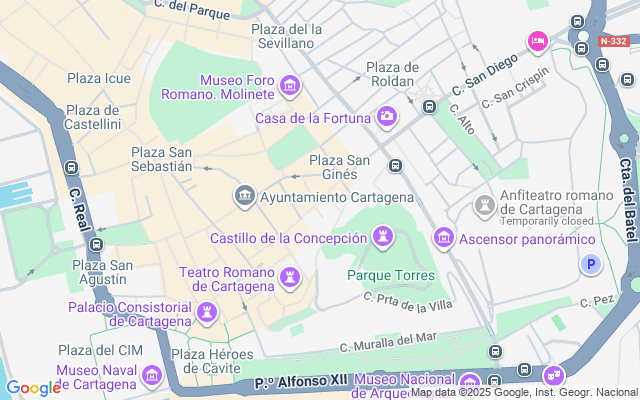The height and width of the screenshot is (400, 640).
Task: Select the Ascensor panorámico marker
Action: (443, 238)
